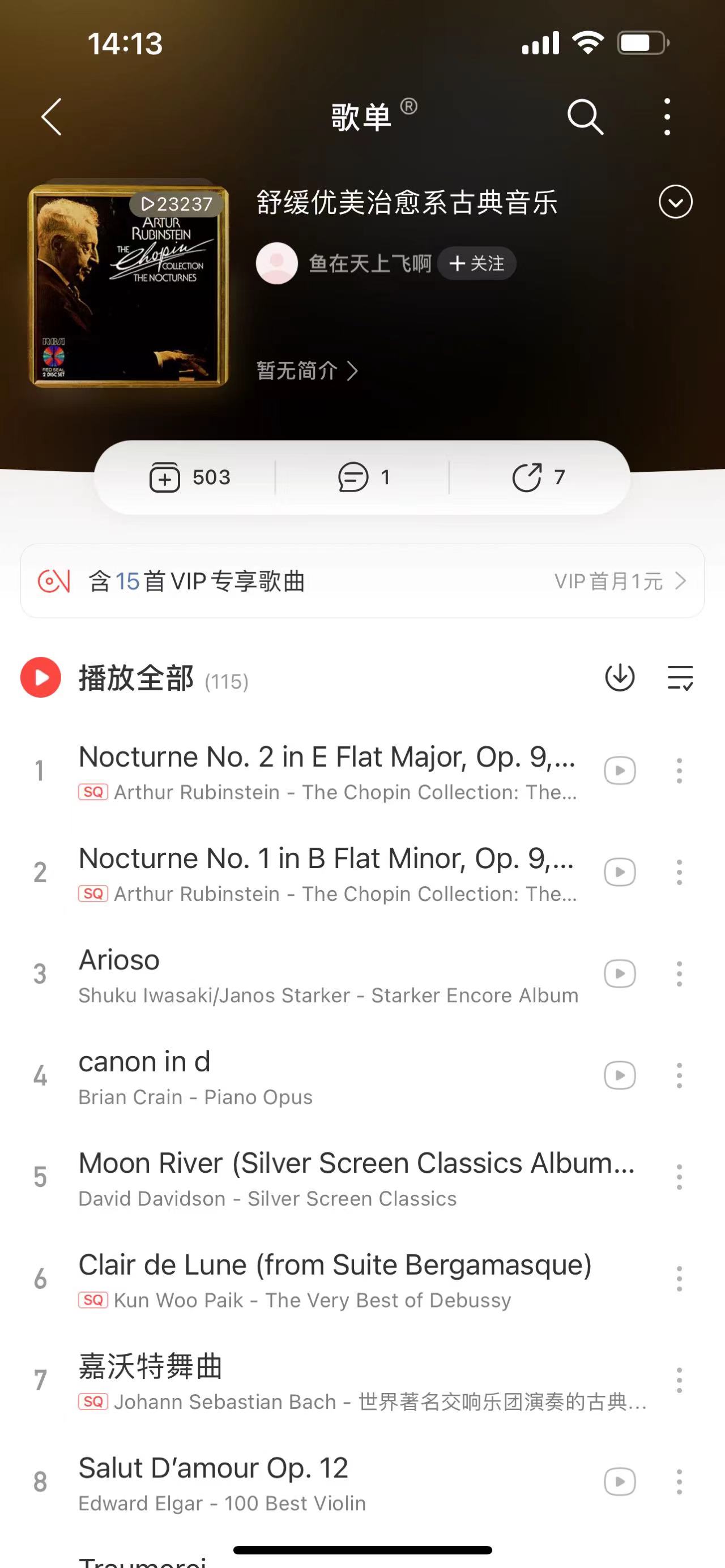Open the playlist comments
The image size is (725, 1568).
coord(364,477)
